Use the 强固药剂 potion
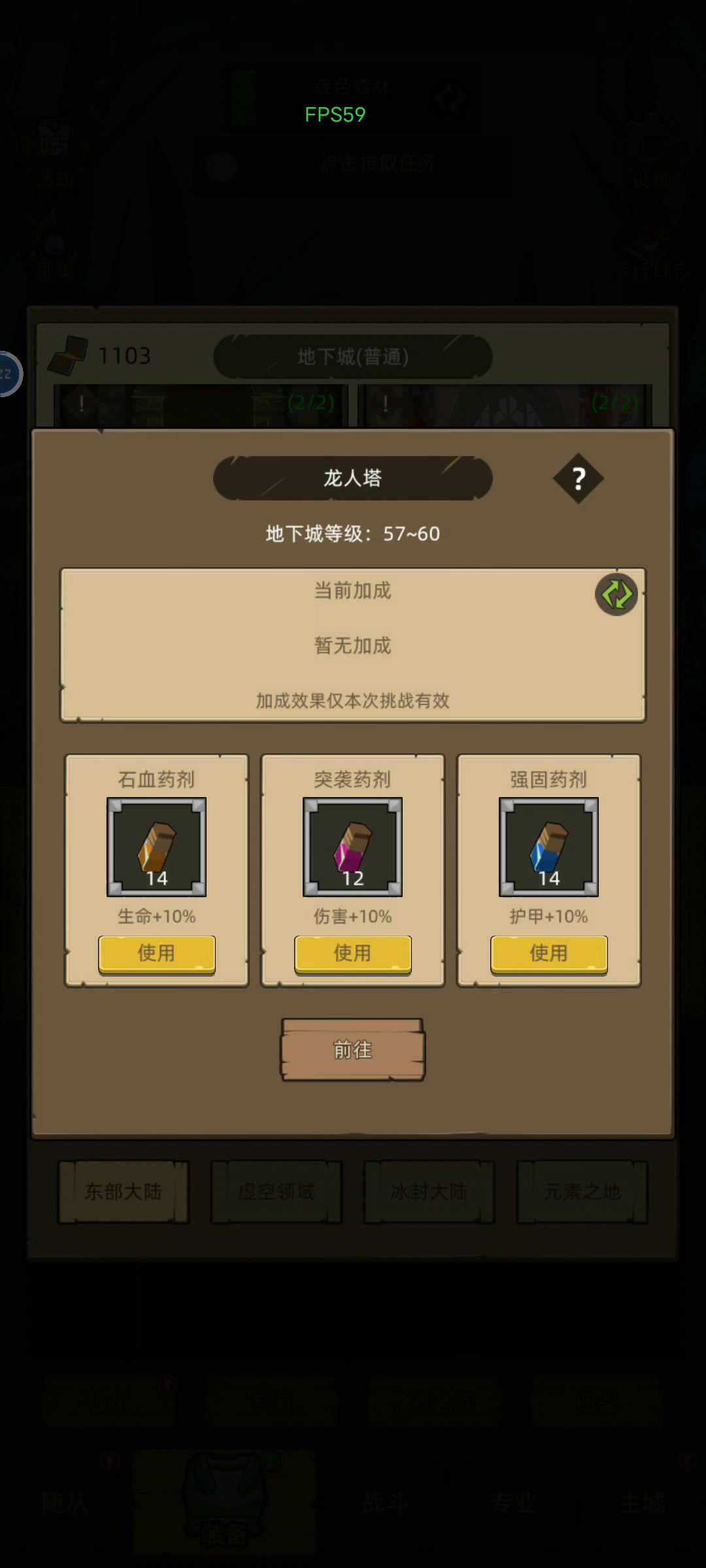Screen dimensions: 706x1568 (549, 954)
